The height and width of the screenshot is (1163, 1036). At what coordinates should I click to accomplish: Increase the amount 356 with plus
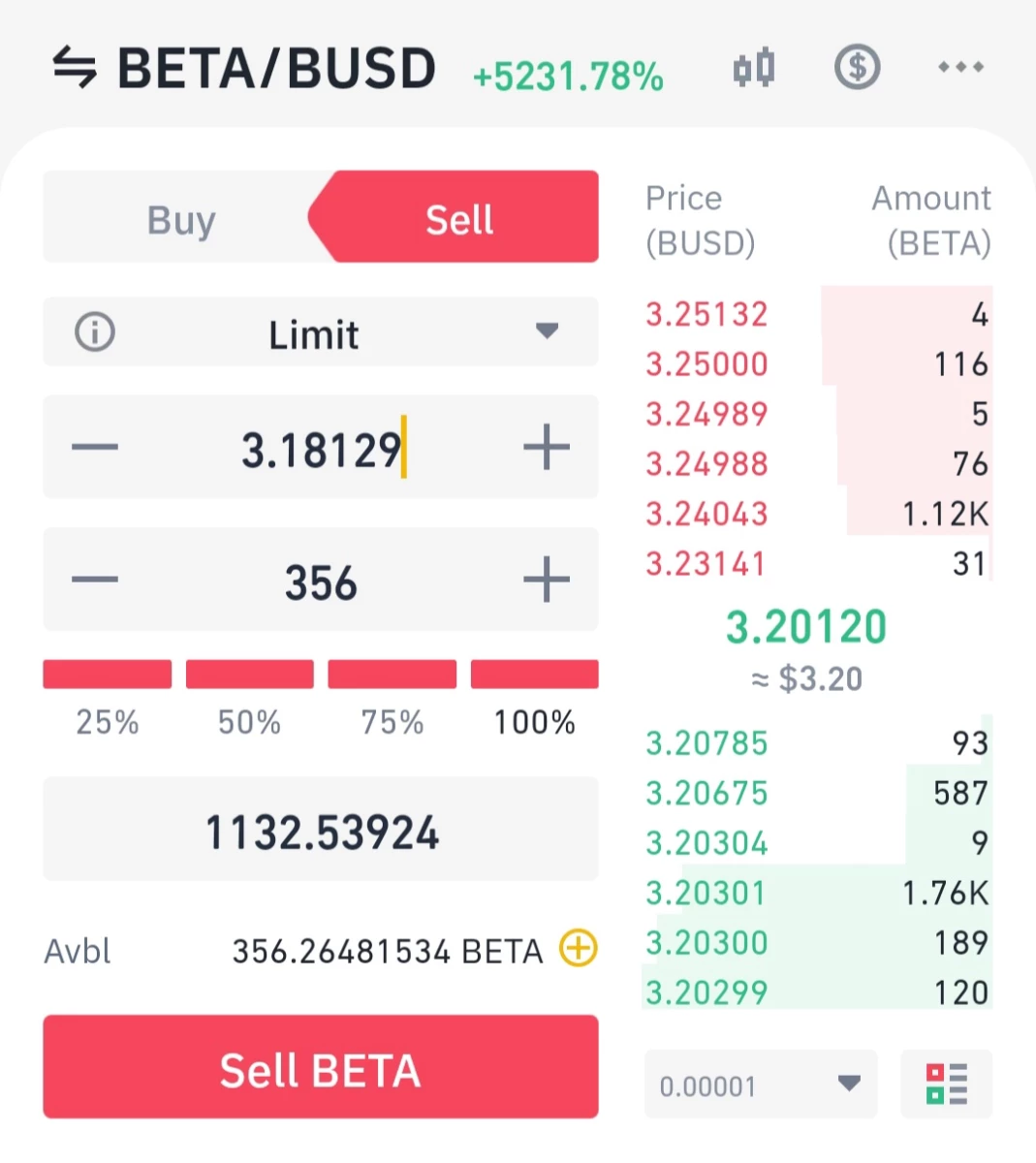pos(547,580)
